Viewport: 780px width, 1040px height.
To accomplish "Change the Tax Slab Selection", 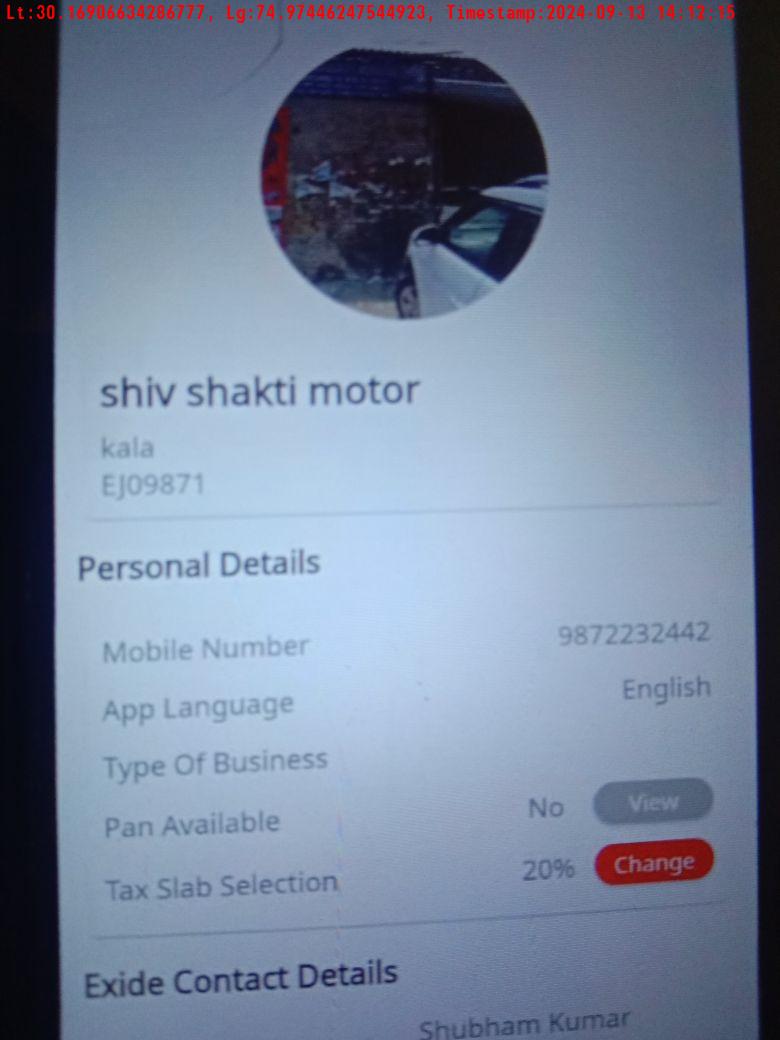I will click(654, 863).
